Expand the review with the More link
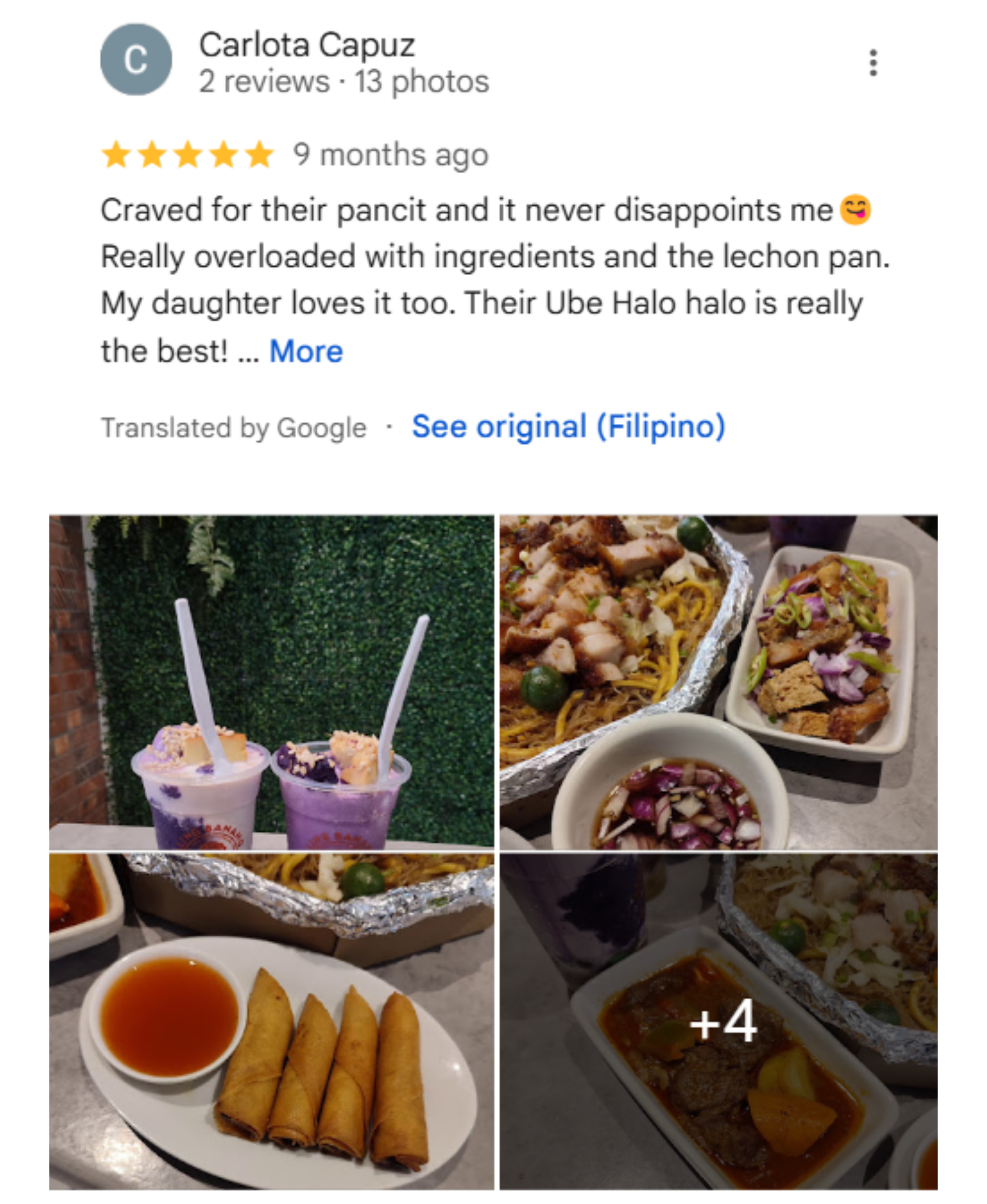 click(306, 352)
